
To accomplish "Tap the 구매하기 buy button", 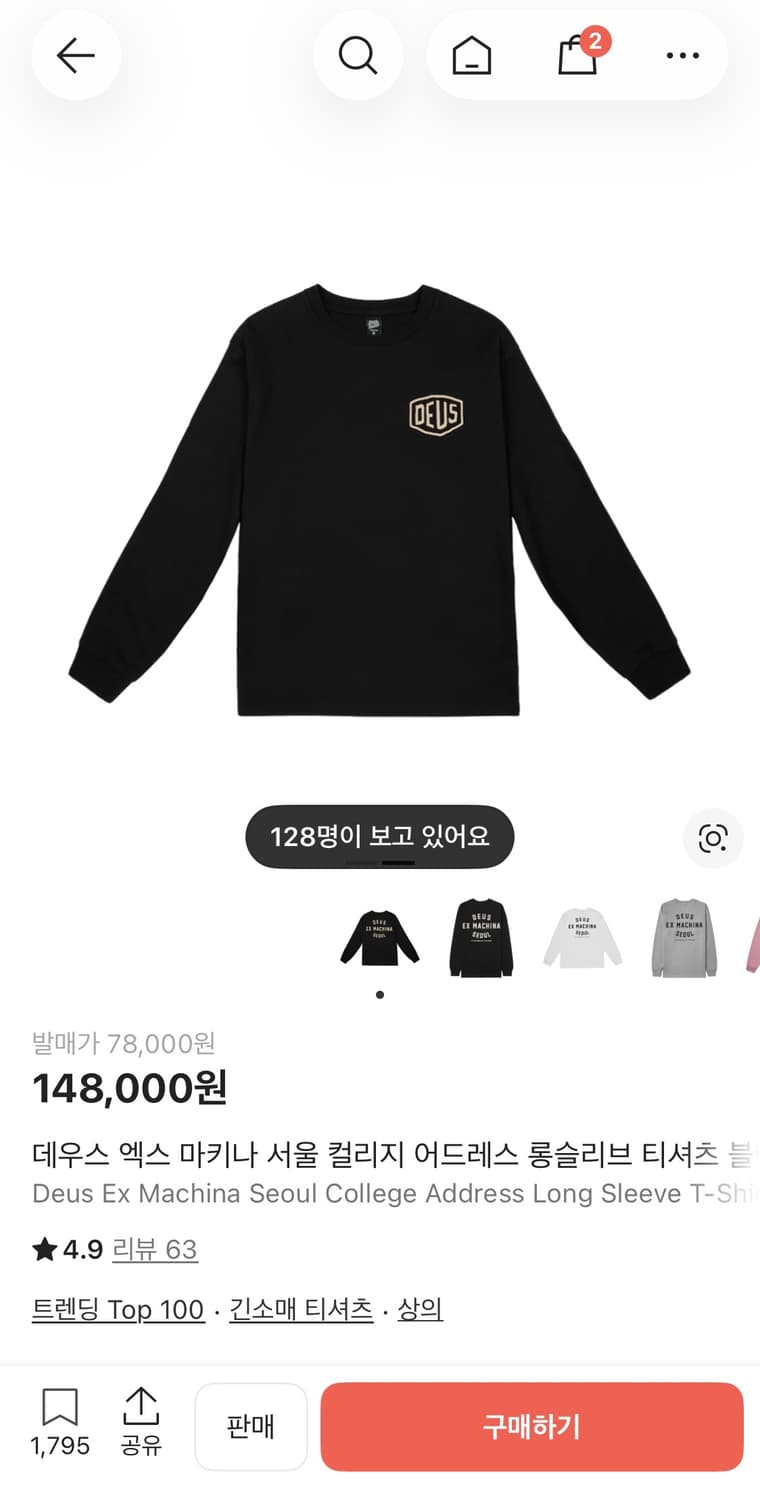I will [x=532, y=1427].
